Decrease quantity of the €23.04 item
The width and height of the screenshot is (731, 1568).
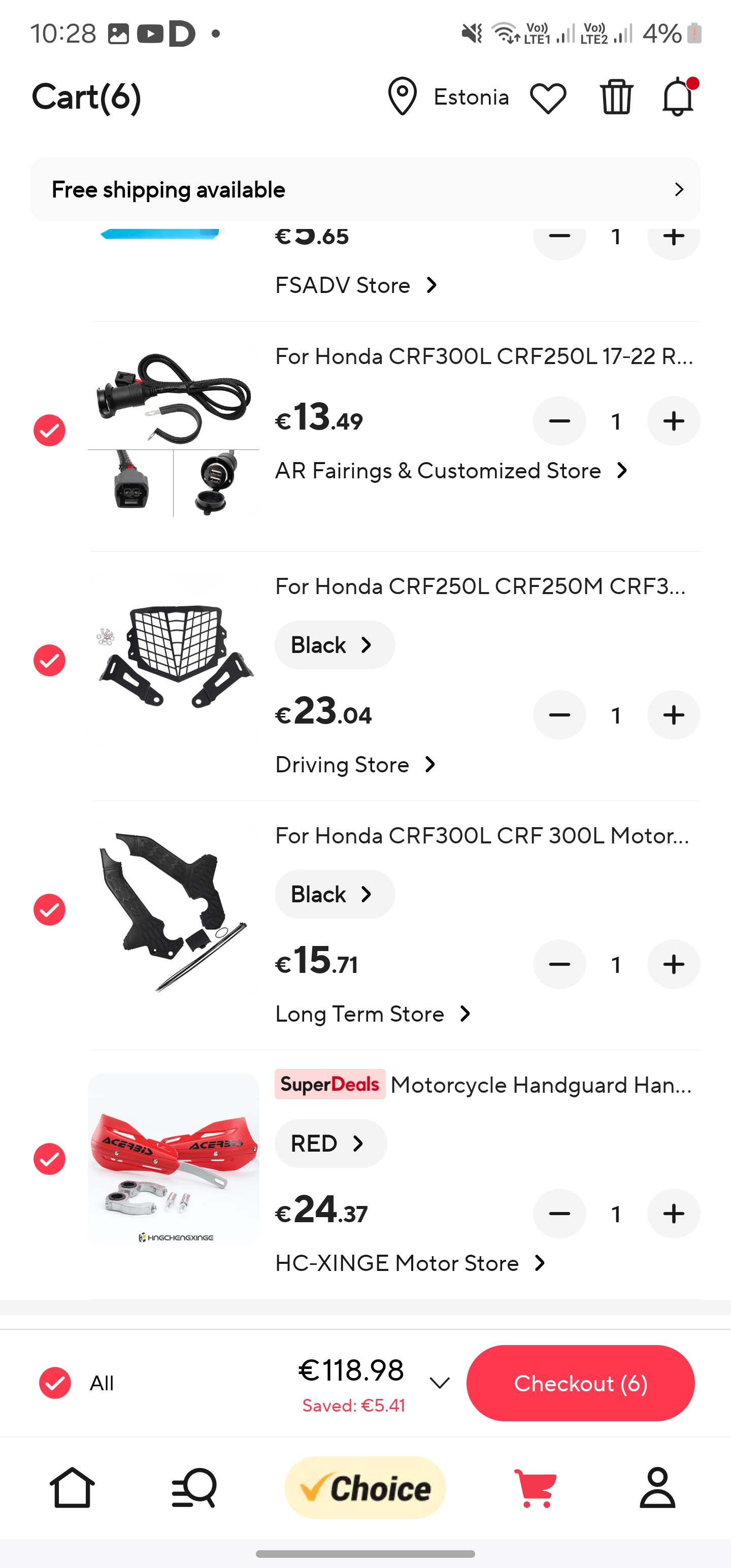pos(559,715)
